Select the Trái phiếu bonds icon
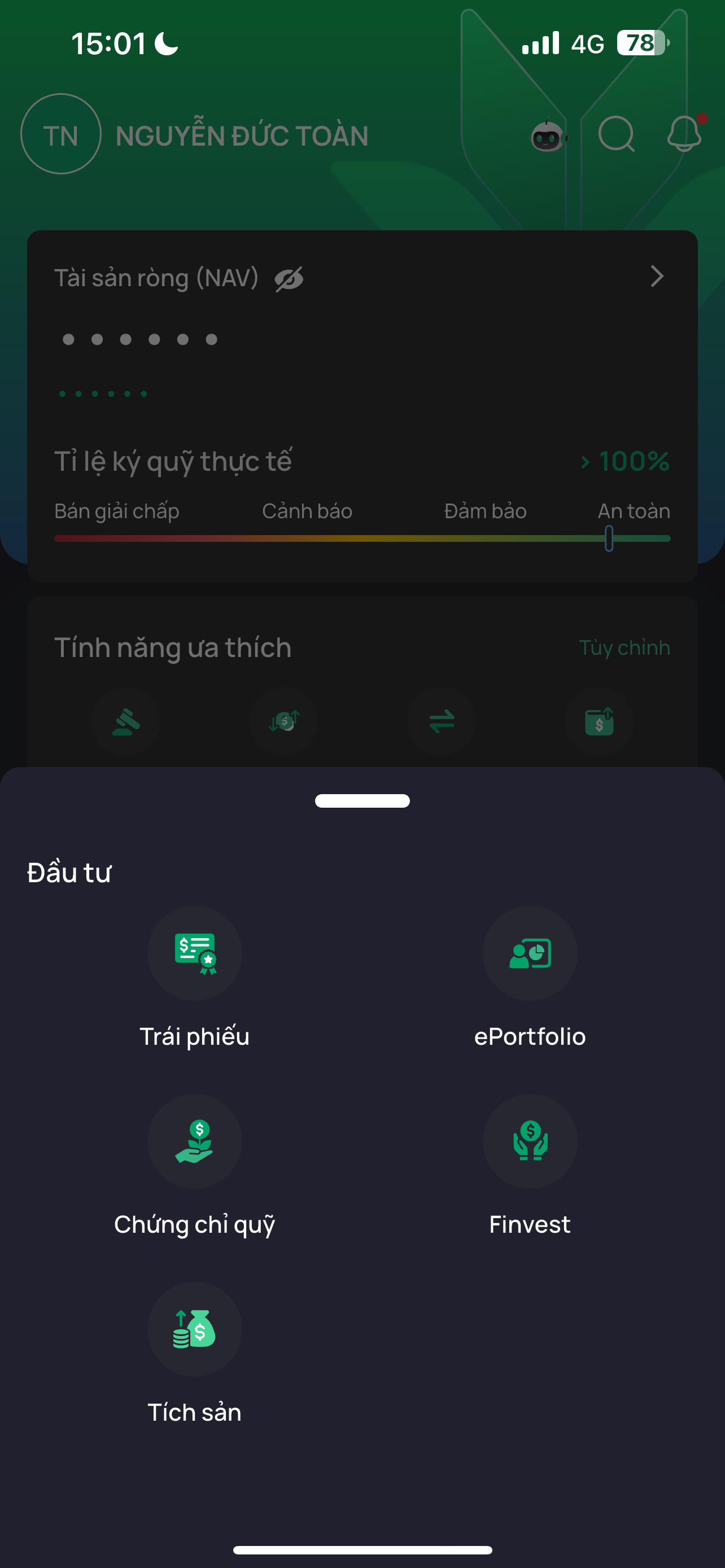 point(195,954)
